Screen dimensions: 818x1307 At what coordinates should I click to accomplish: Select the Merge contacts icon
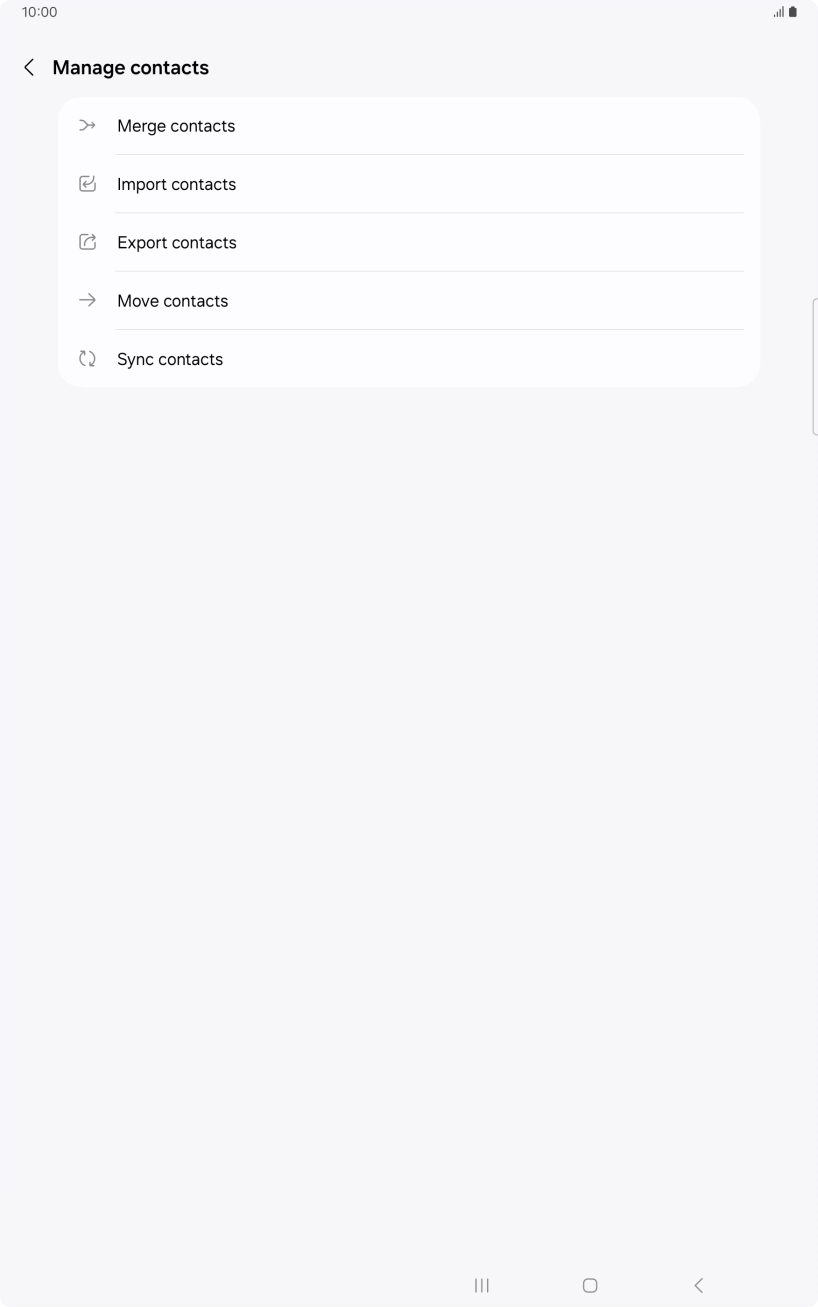pyautogui.click(x=87, y=126)
